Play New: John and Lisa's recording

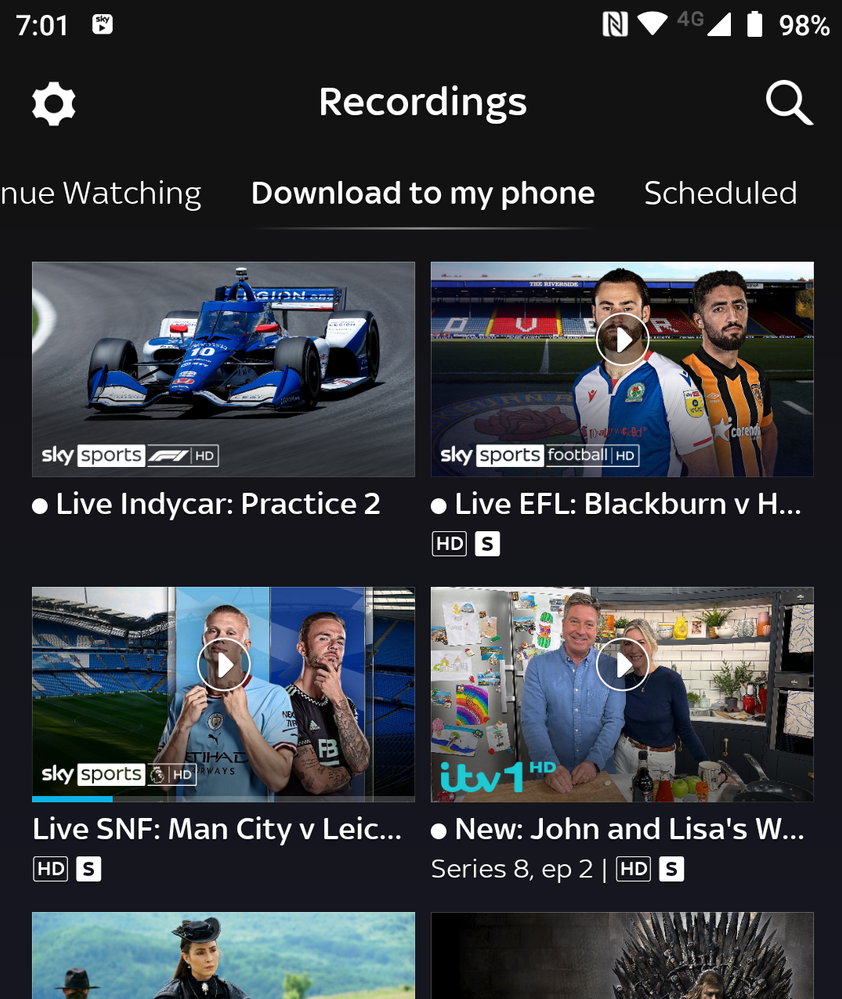[x=622, y=665]
